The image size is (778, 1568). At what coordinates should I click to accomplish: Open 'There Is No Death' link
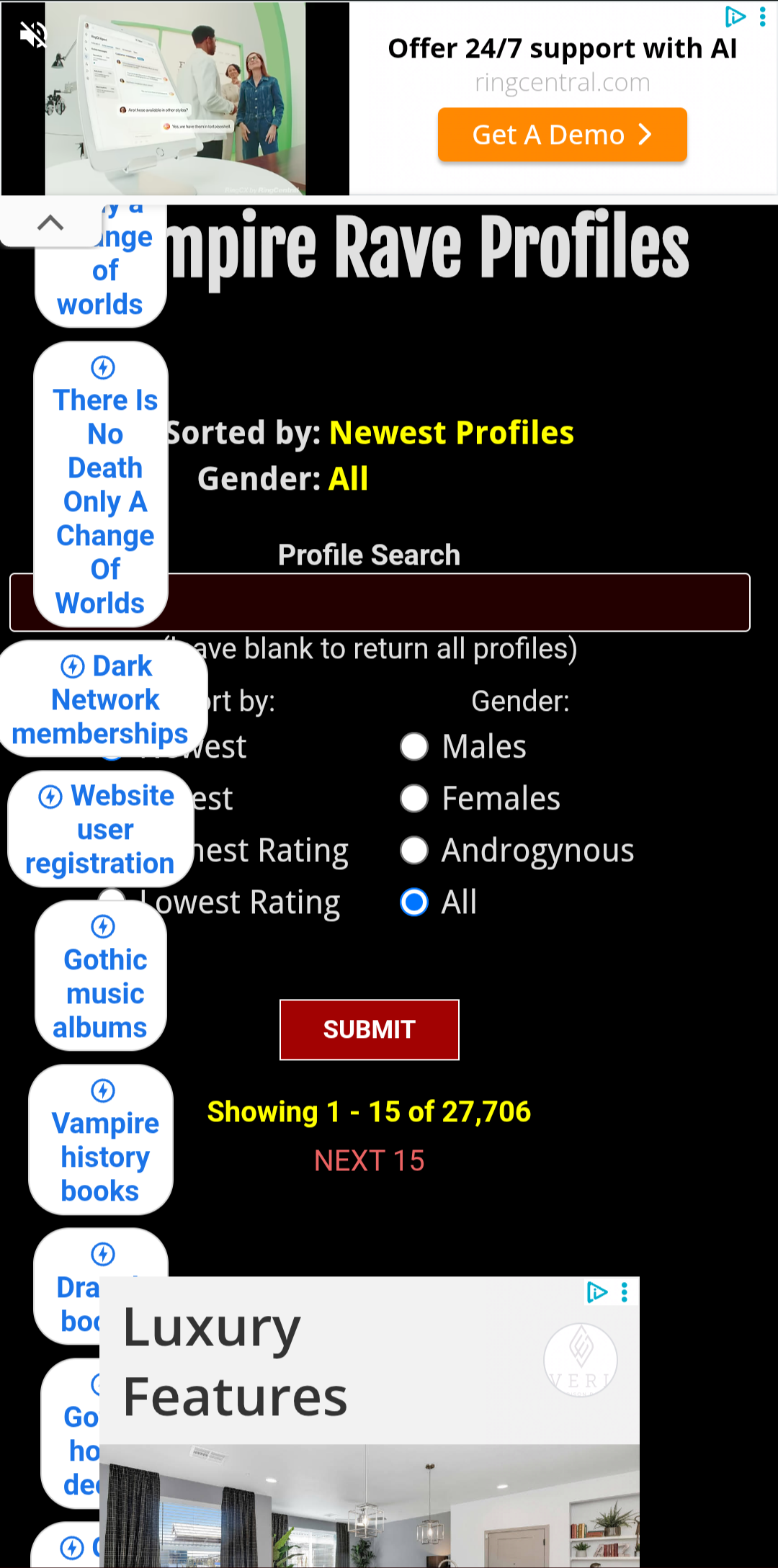pyautogui.click(x=102, y=484)
